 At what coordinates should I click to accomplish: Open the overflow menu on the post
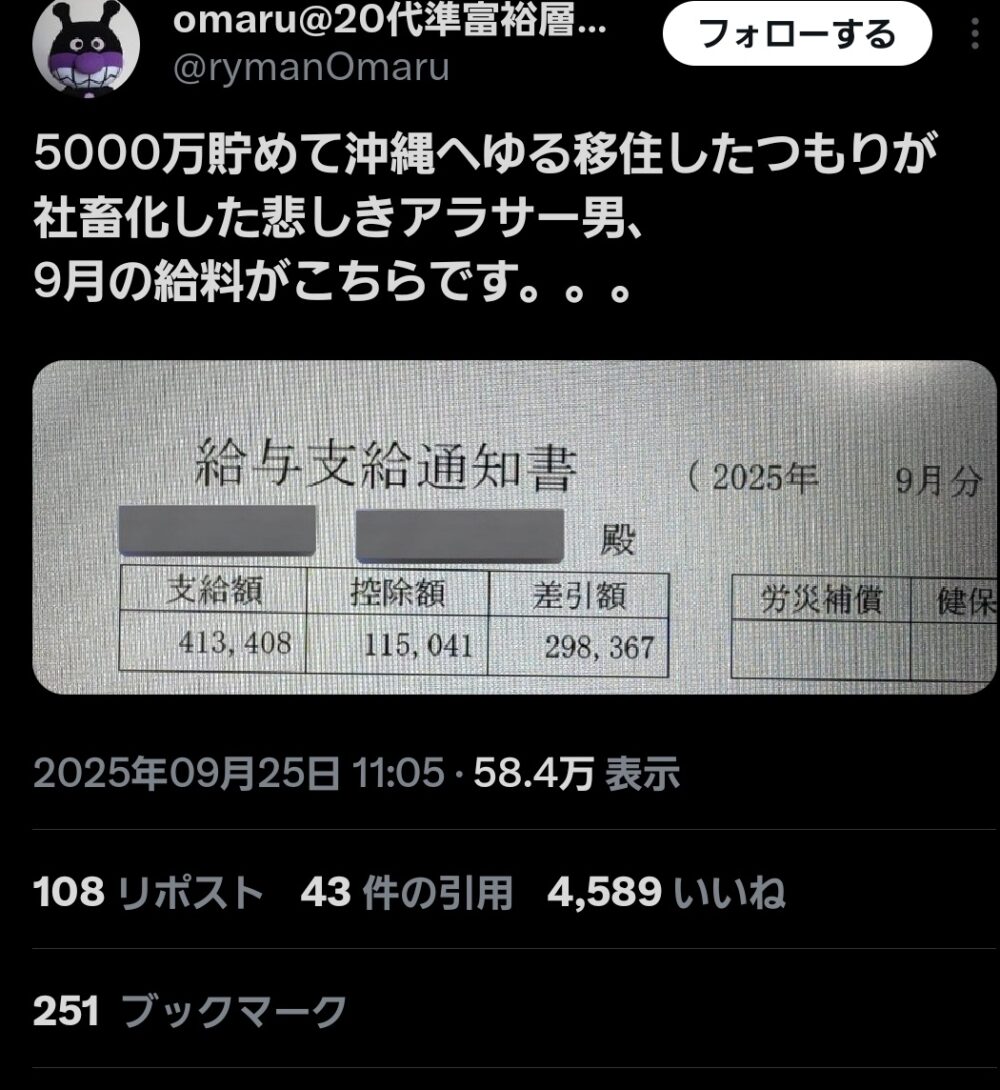975,36
